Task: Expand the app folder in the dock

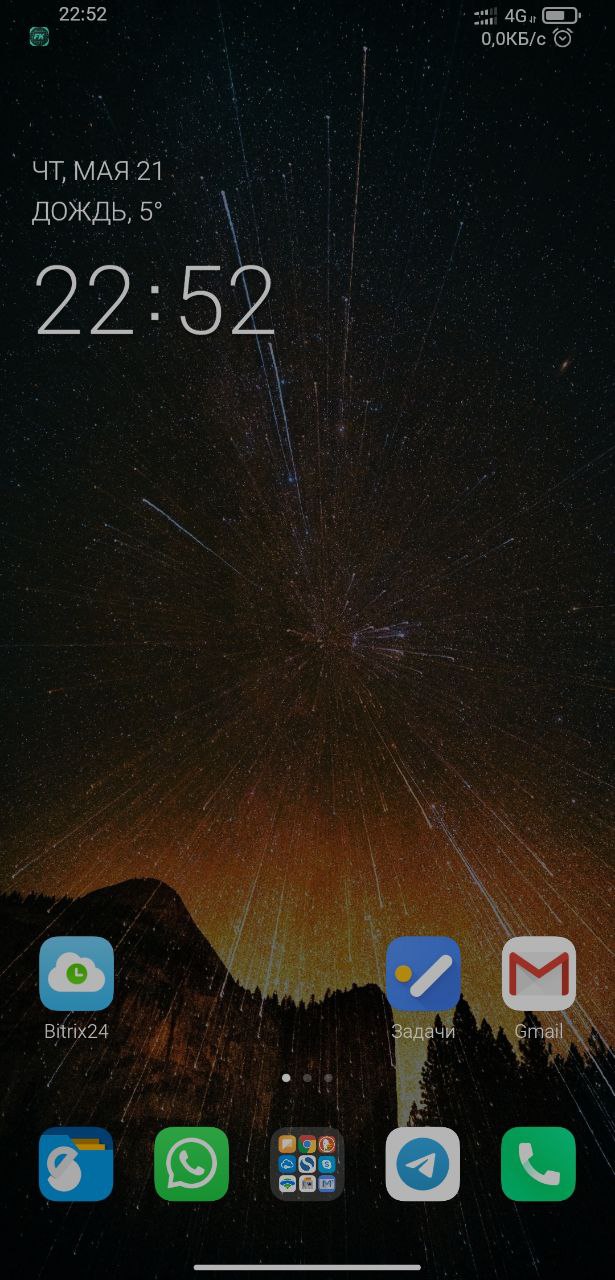Action: point(307,1164)
